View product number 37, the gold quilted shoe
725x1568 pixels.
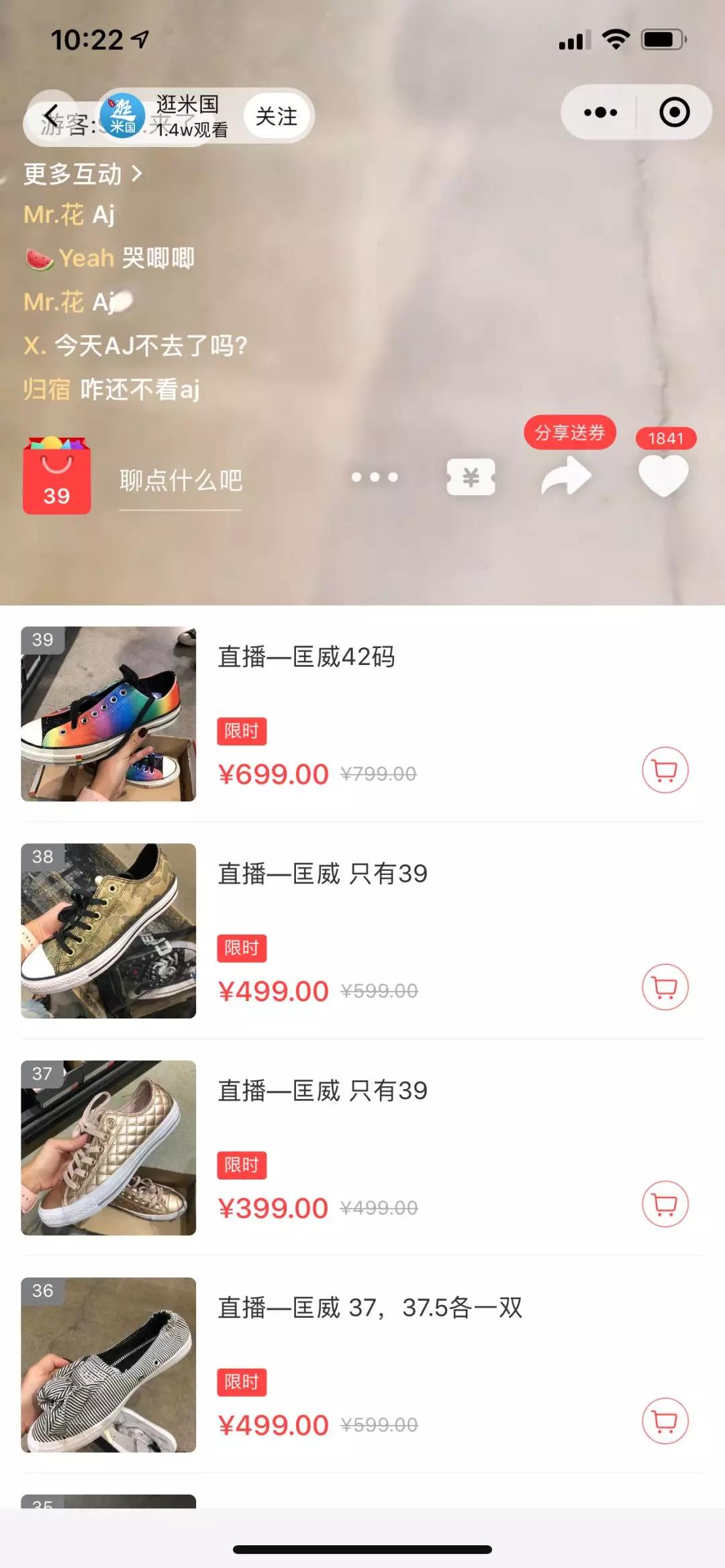109,1147
